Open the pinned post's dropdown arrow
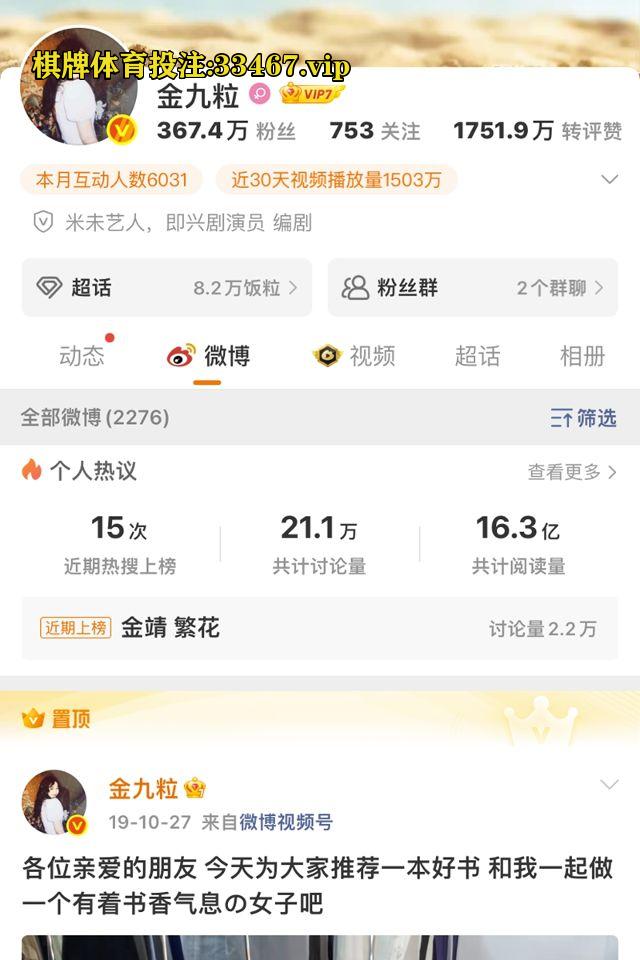640x960 pixels. tap(609, 785)
